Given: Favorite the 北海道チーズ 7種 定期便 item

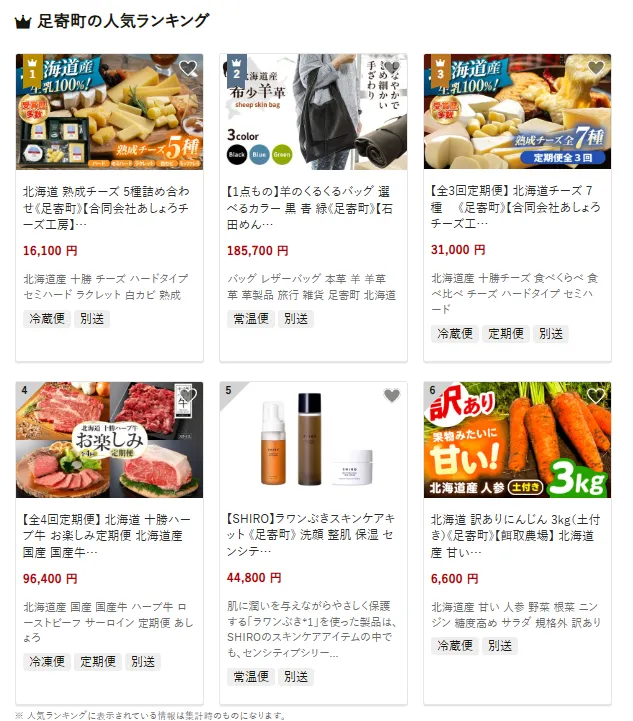Looking at the screenshot, I should point(595,69).
